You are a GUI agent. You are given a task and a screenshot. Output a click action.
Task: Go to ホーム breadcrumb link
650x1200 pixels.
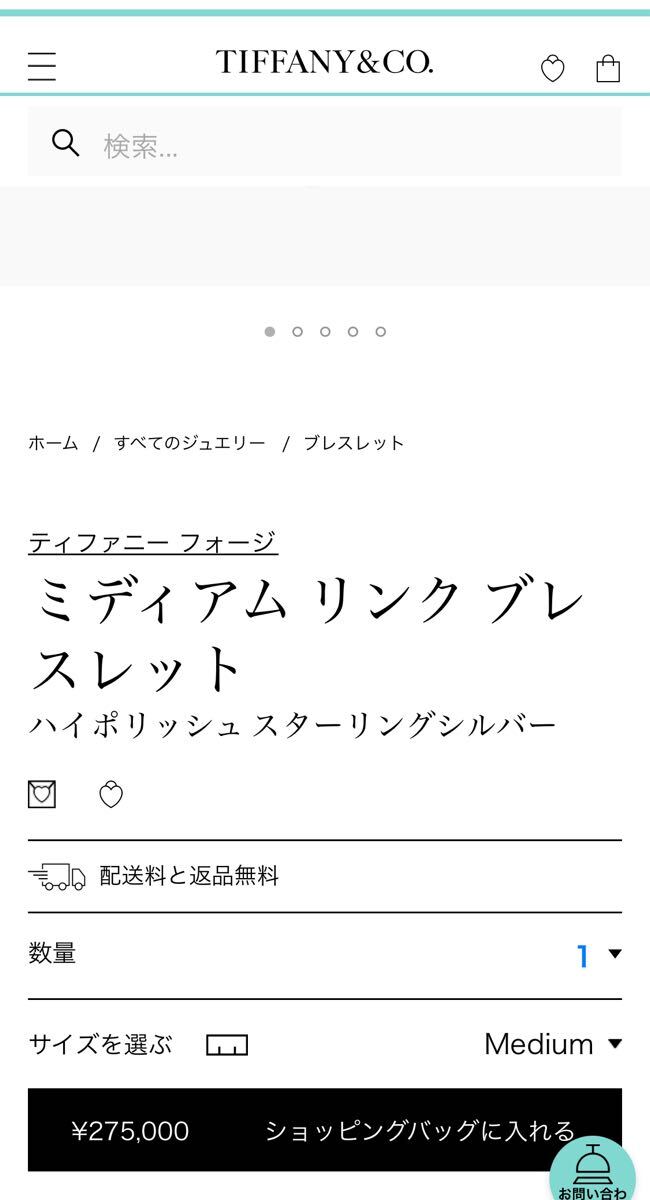click(53, 443)
